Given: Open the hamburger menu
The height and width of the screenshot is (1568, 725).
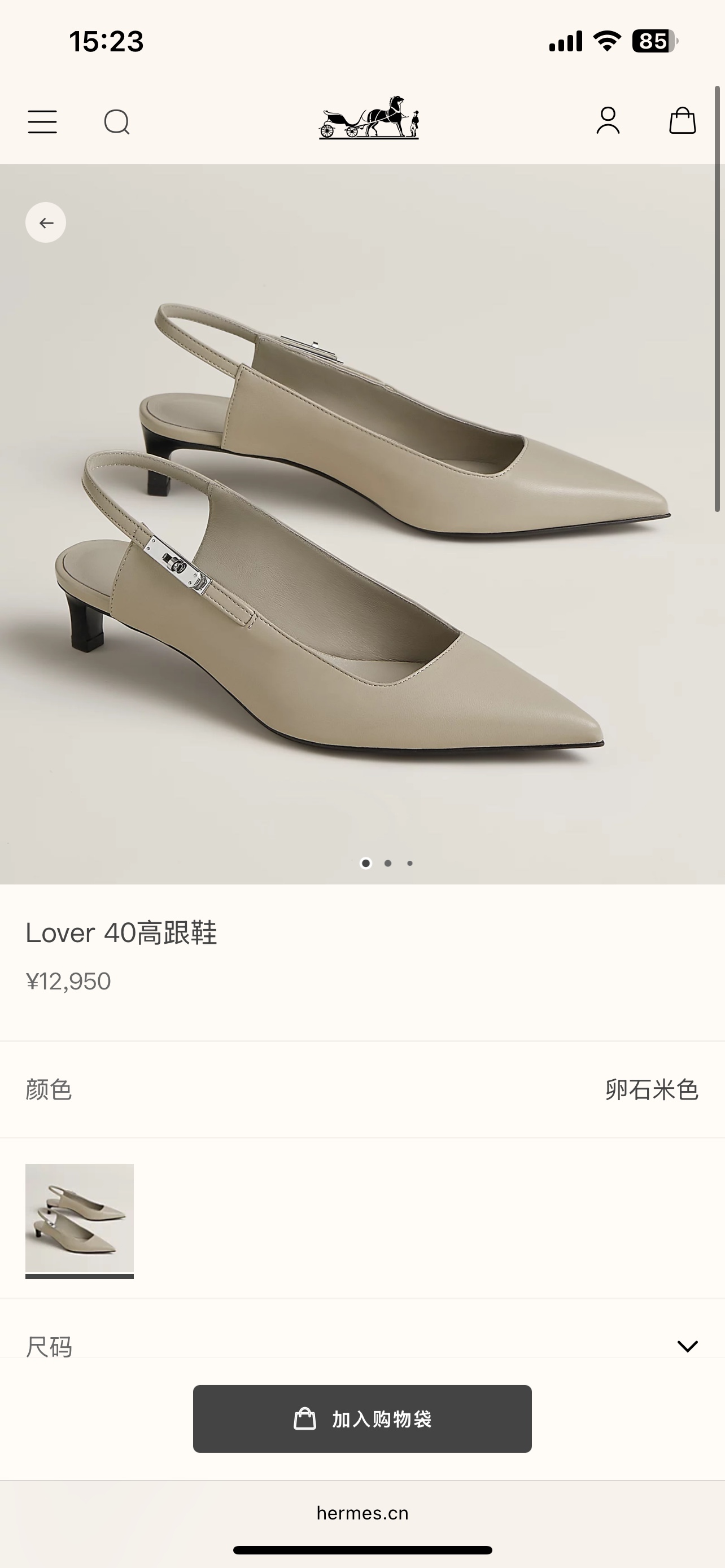Looking at the screenshot, I should 42,122.
